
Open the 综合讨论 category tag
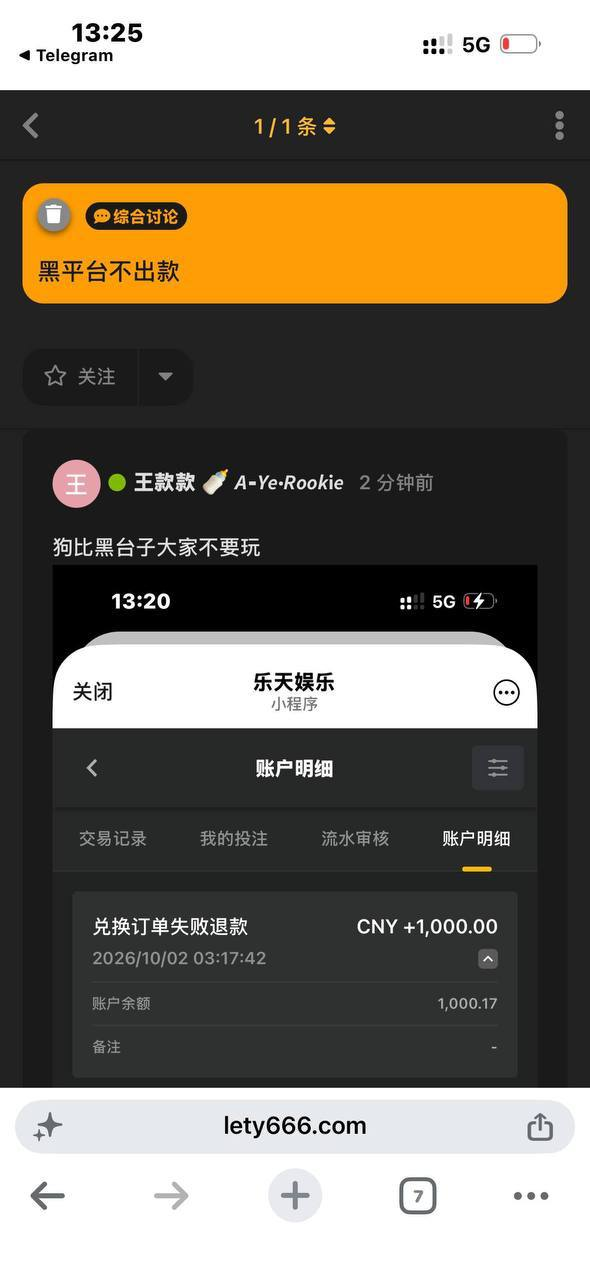(136, 216)
